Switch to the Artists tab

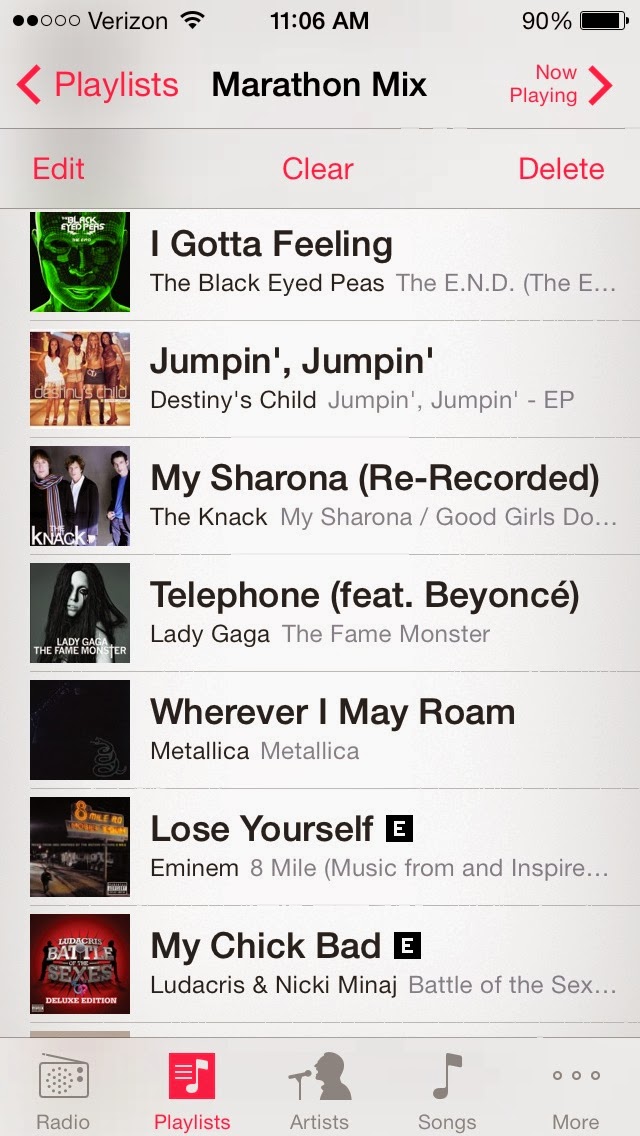[x=319, y=1090]
